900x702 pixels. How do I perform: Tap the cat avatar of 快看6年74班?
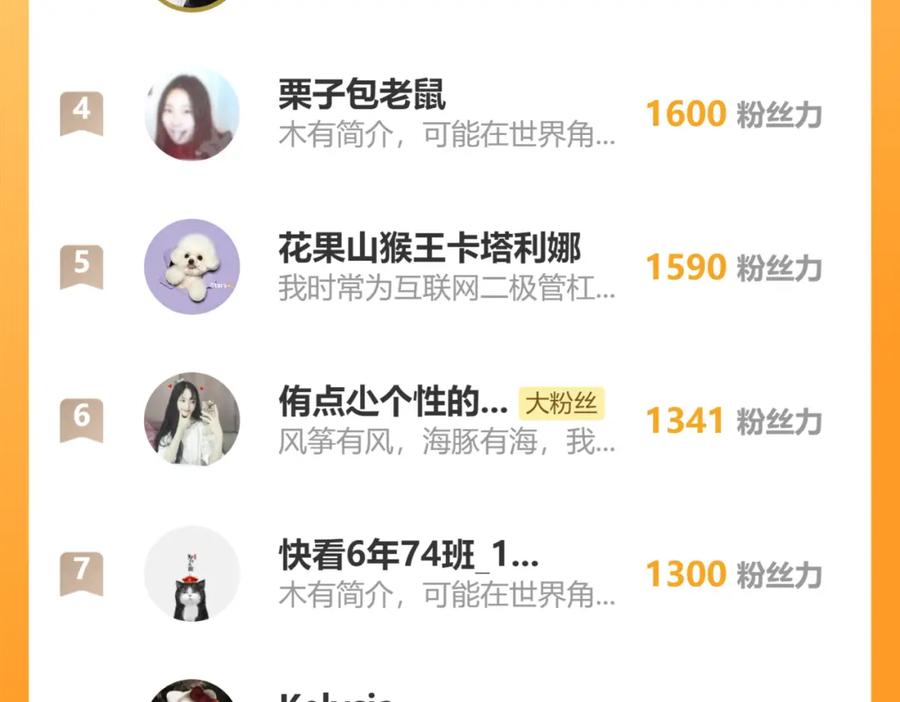192,573
